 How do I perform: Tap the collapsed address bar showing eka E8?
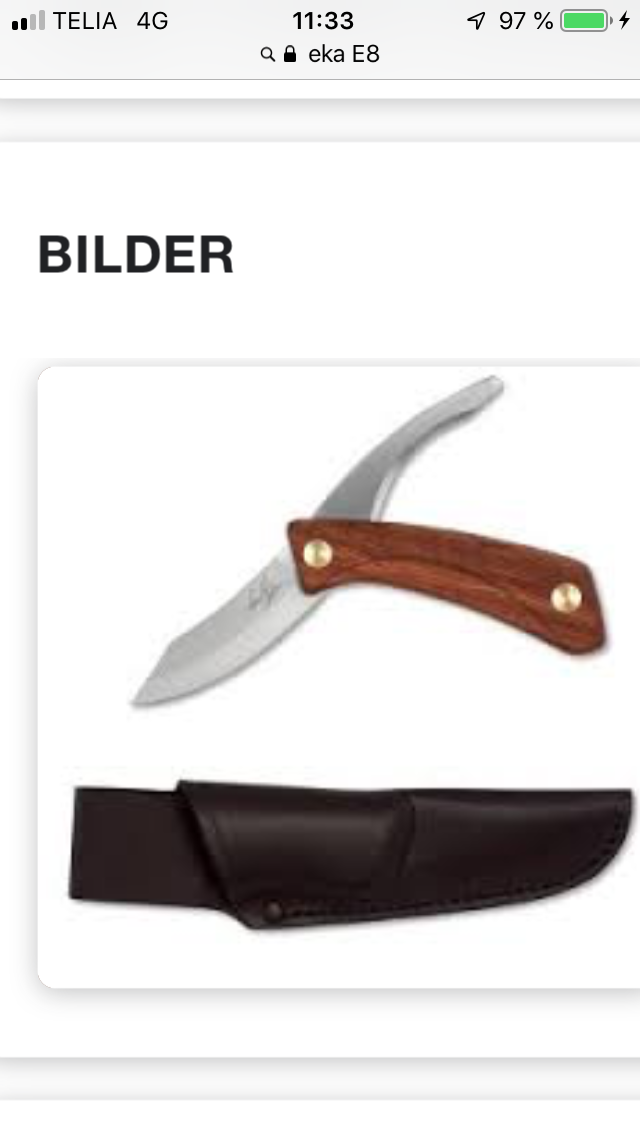point(321,54)
